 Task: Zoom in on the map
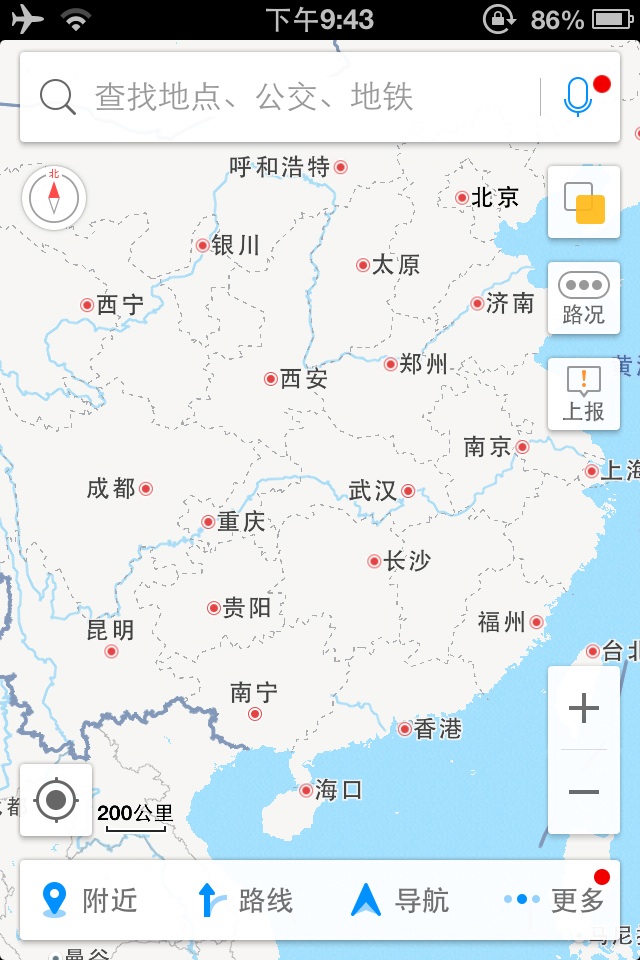pyautogui.click(x=584, y=709)
